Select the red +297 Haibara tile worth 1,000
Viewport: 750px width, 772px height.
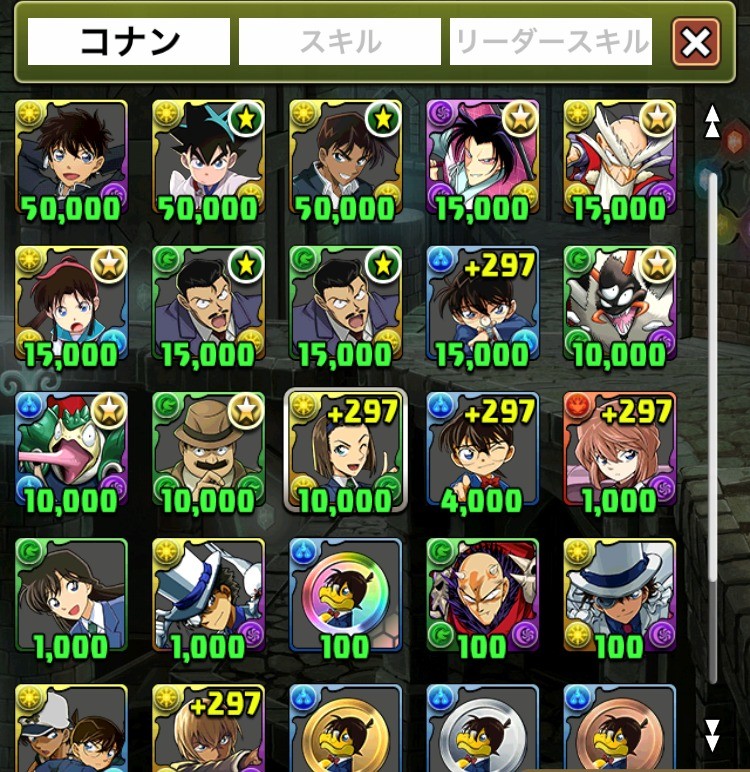(x=619, y=448)
